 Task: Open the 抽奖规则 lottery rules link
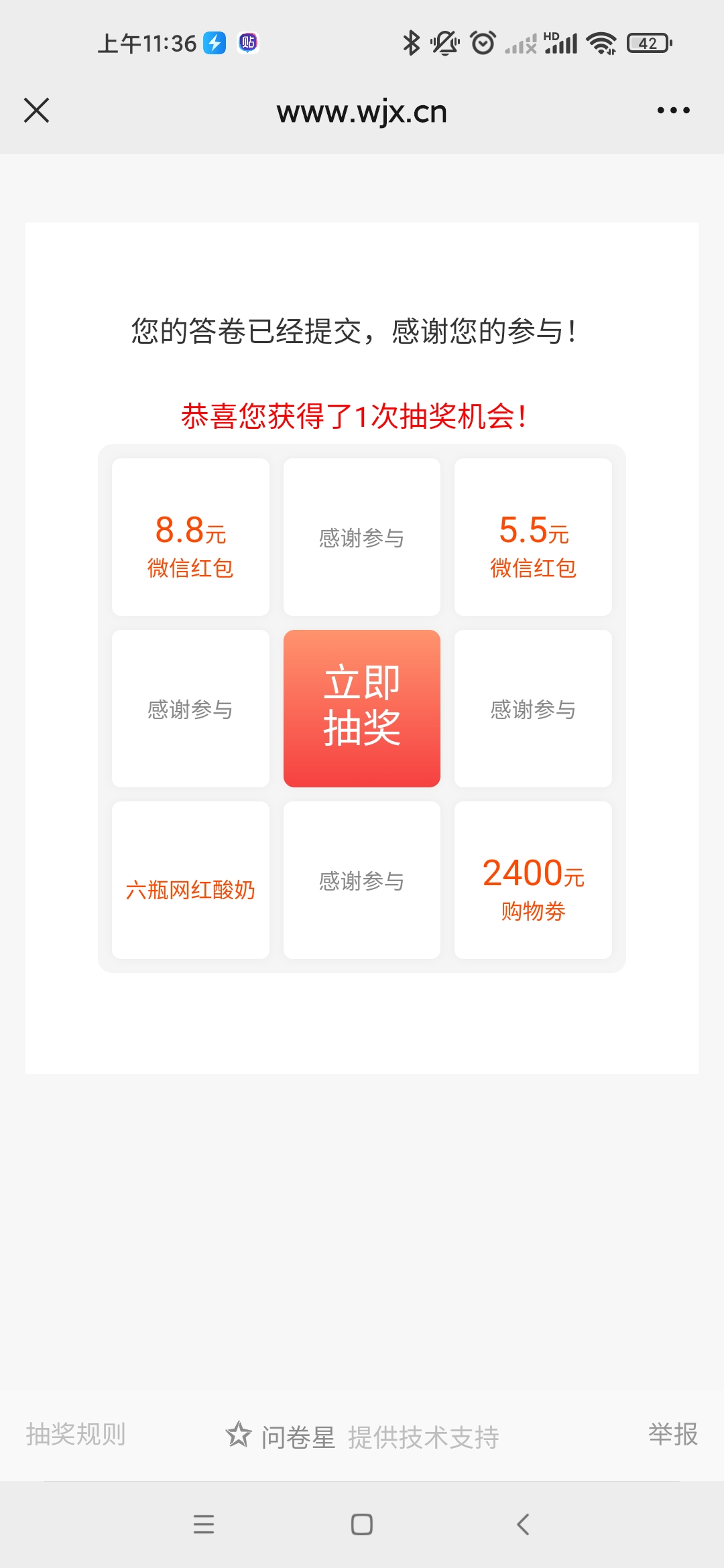tap(76, 1434)
